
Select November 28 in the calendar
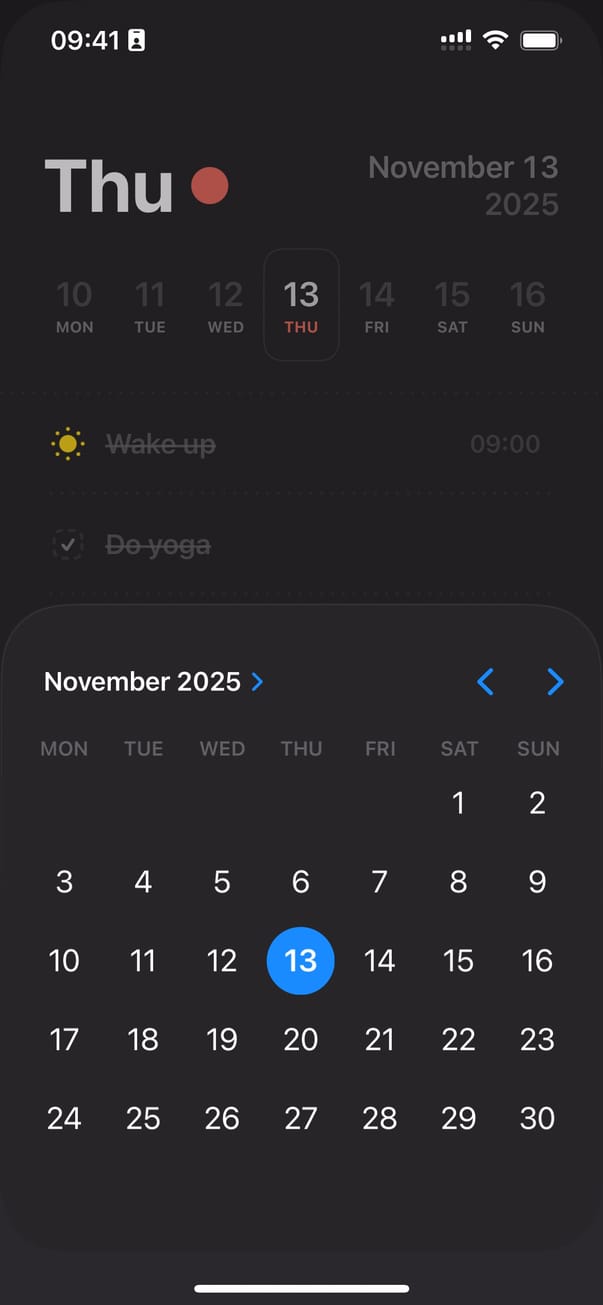(379, 1118)
